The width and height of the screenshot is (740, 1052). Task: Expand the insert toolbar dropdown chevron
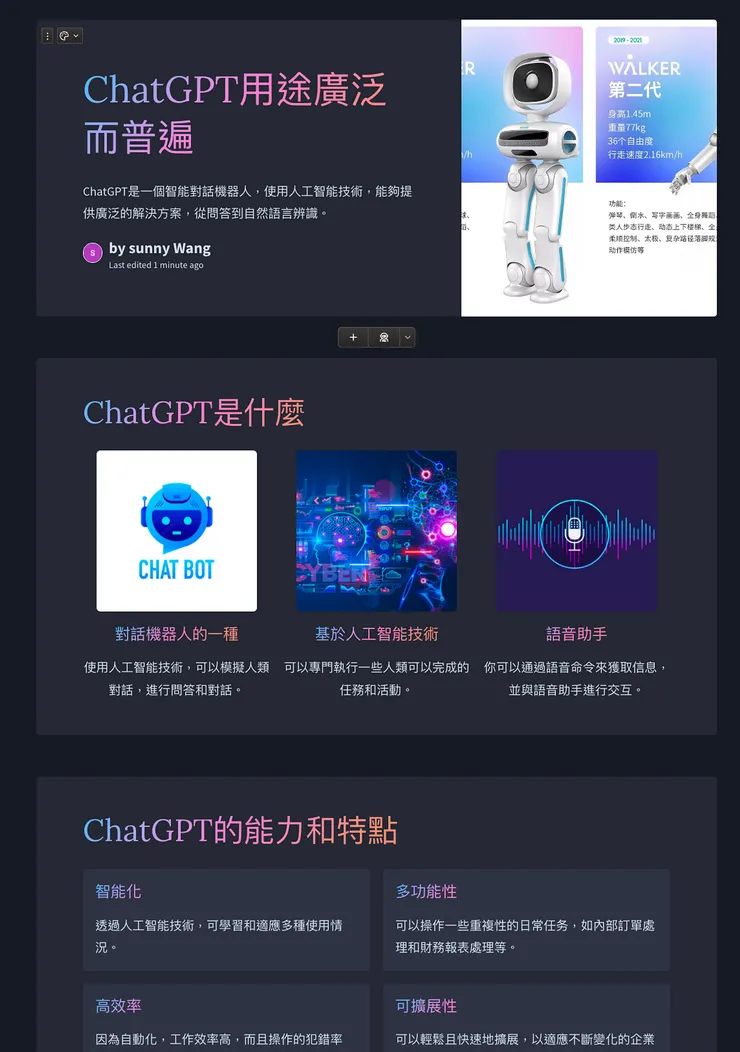[407, 337]
